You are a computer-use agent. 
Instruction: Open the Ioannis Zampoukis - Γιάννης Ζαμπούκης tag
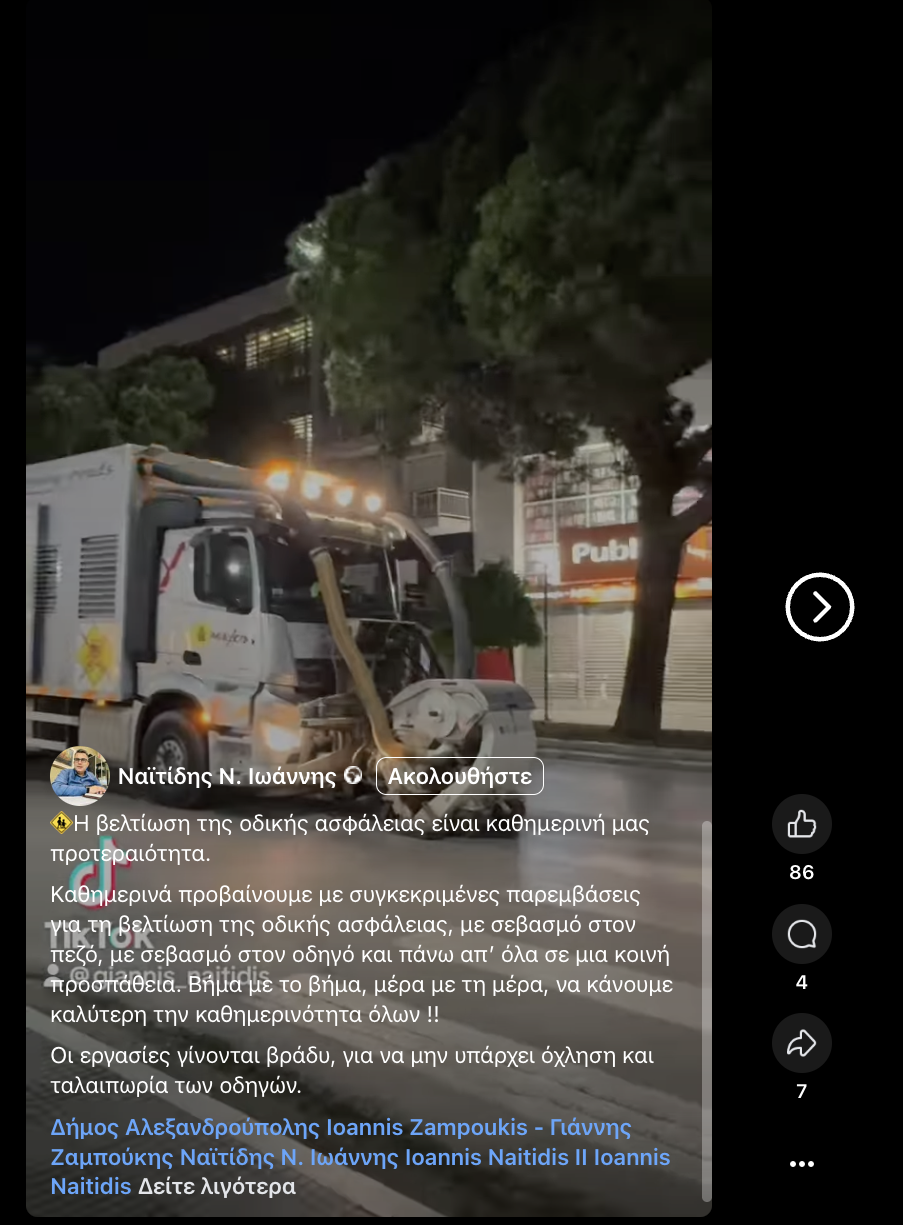478,1128
